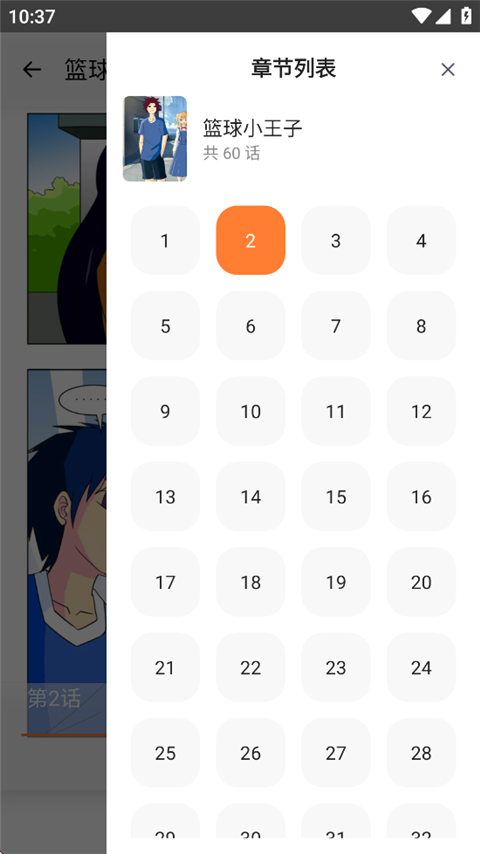The image size is (480, 854).
Task: Open chapter 19
Action: point(336,582)
